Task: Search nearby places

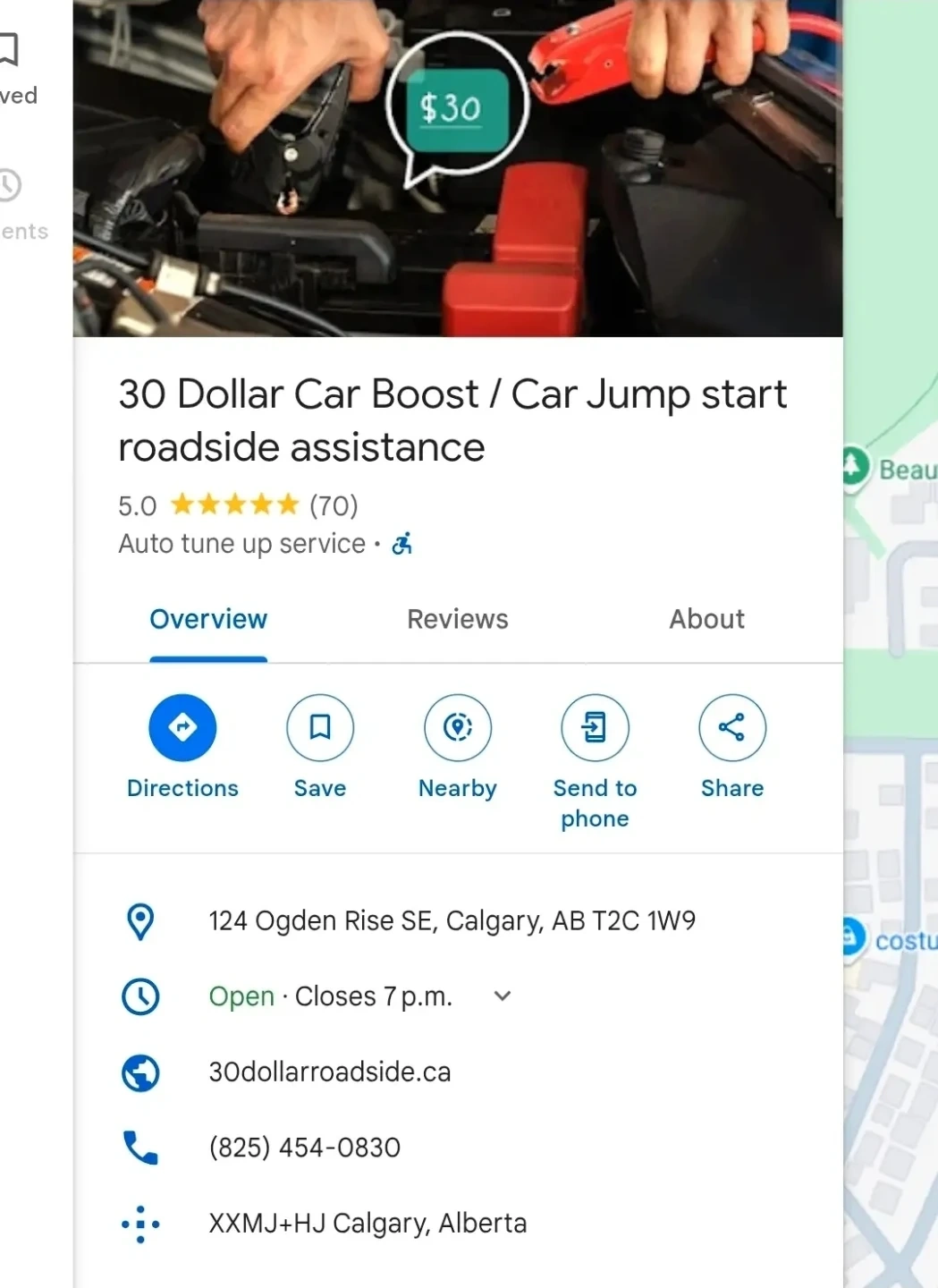Action: 458,728
